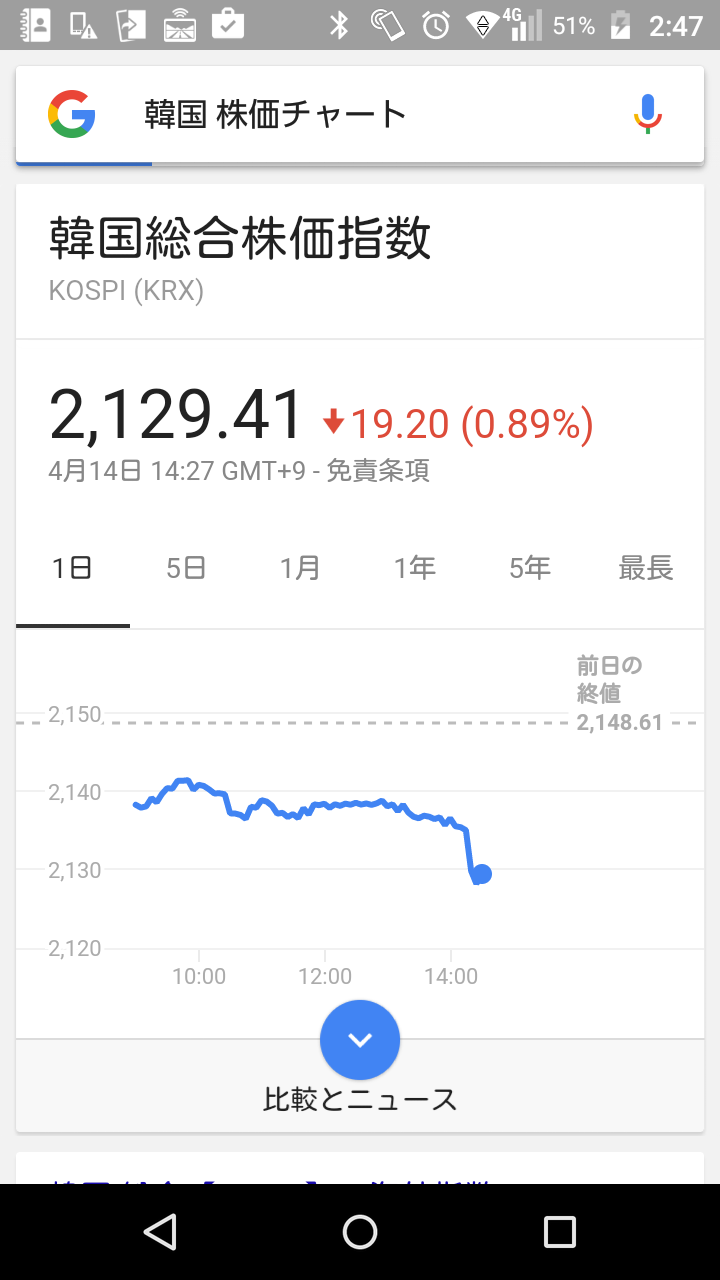The width and height of the screenshot is (720, 1280).
Task: Start voice search with the microphone
Action: pyautogui.click(x=648, y=114)
